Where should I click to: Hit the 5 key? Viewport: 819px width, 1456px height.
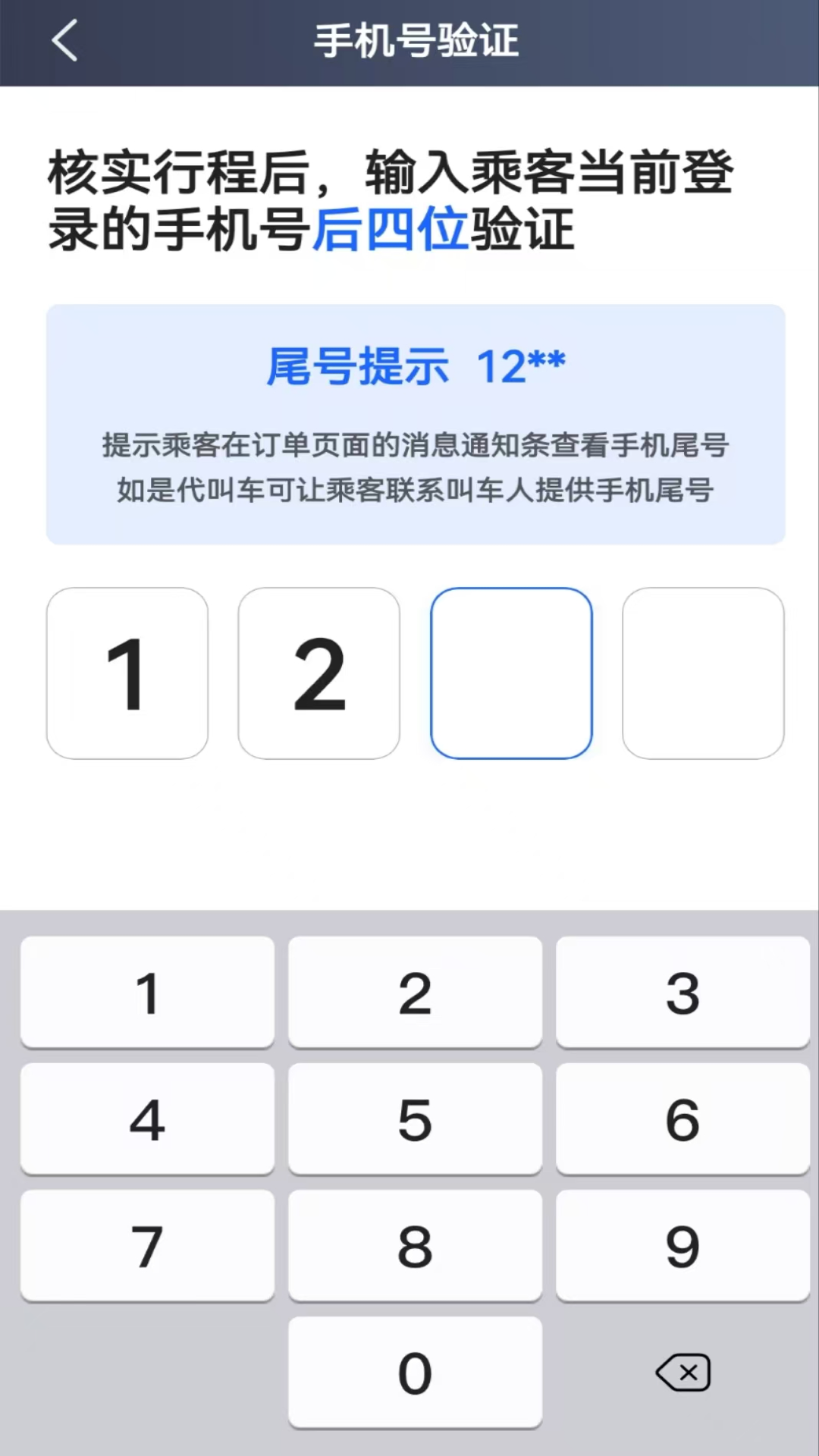pyautogui.click(x=415, y=1119)
